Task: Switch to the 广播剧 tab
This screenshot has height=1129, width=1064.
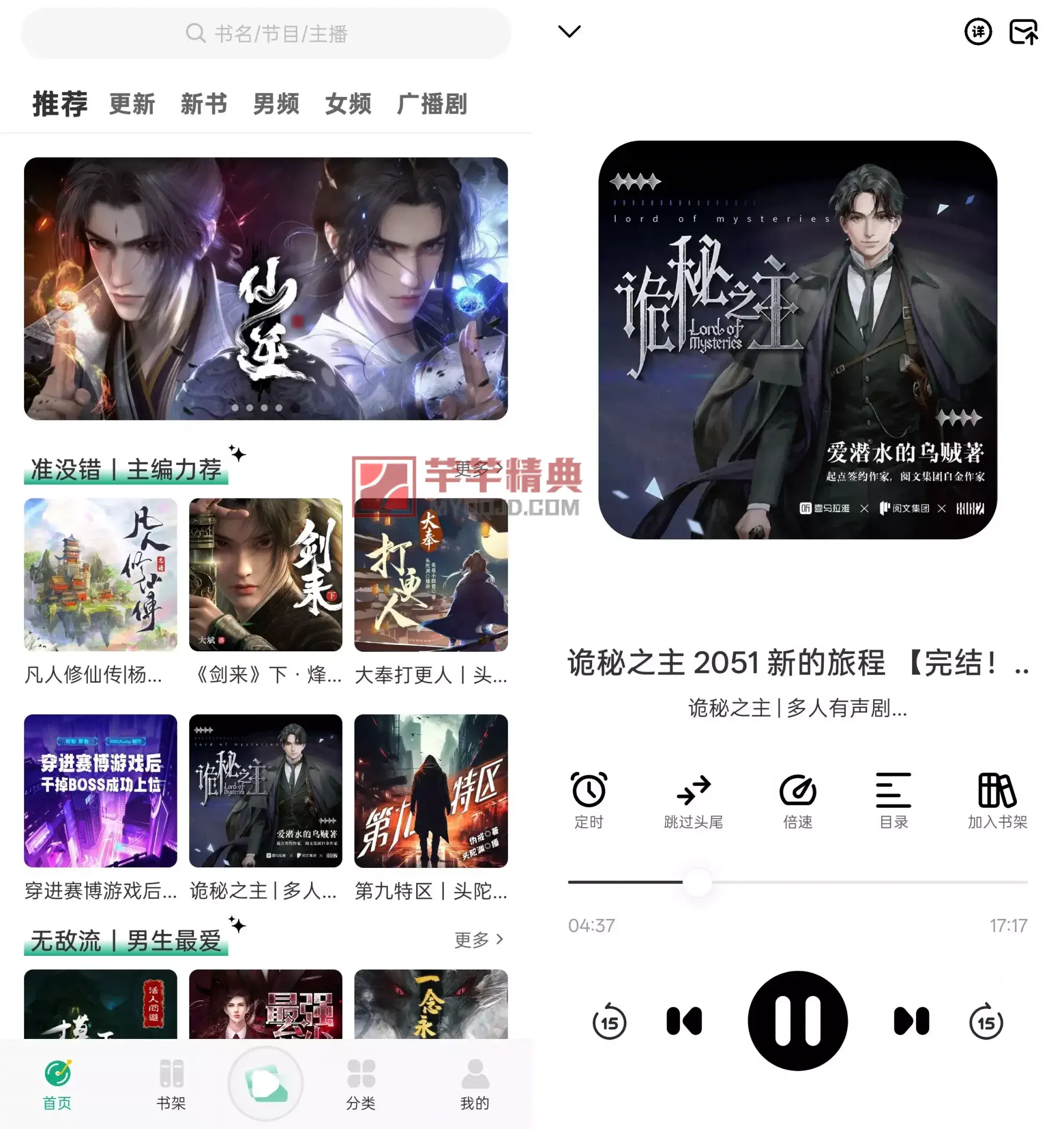Action: coord(432,105)
